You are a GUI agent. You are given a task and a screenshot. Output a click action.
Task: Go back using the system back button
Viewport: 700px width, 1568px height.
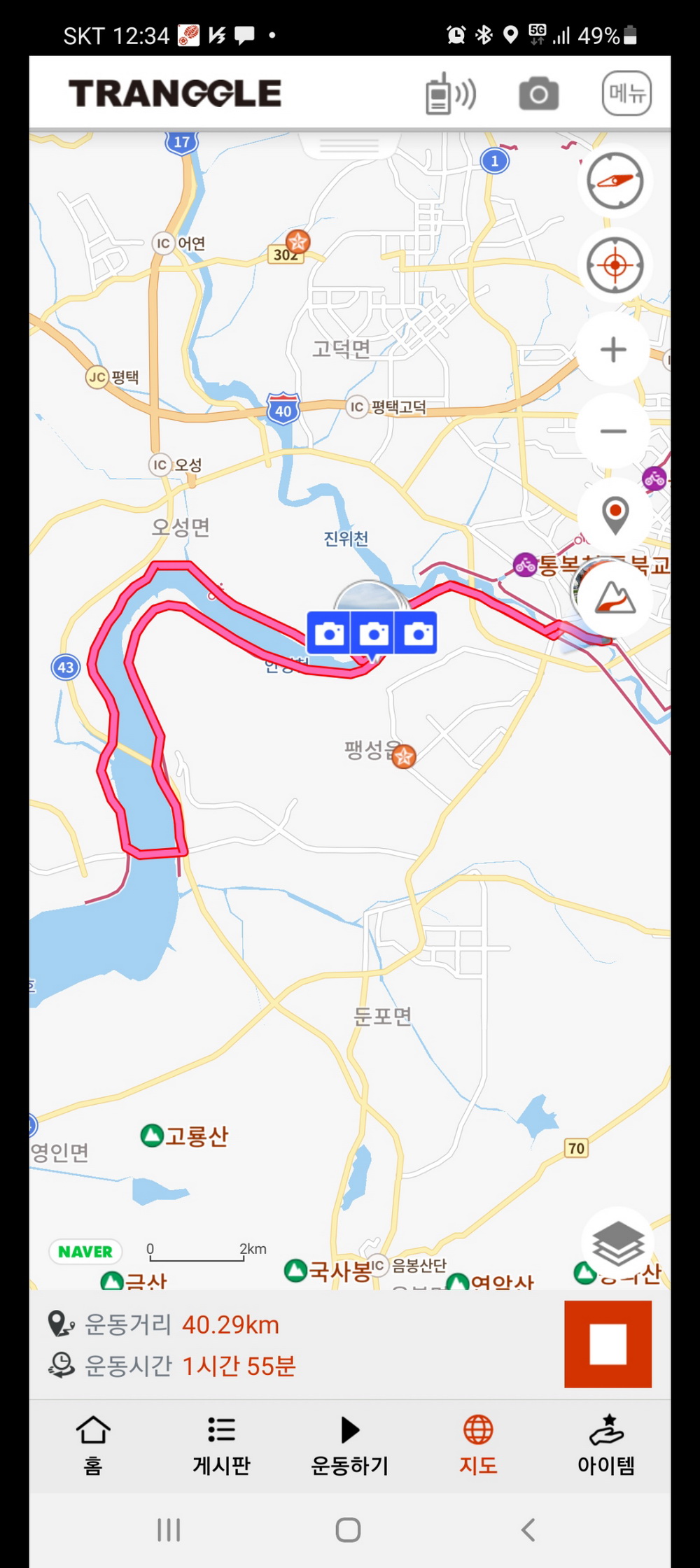(528, 1530)
